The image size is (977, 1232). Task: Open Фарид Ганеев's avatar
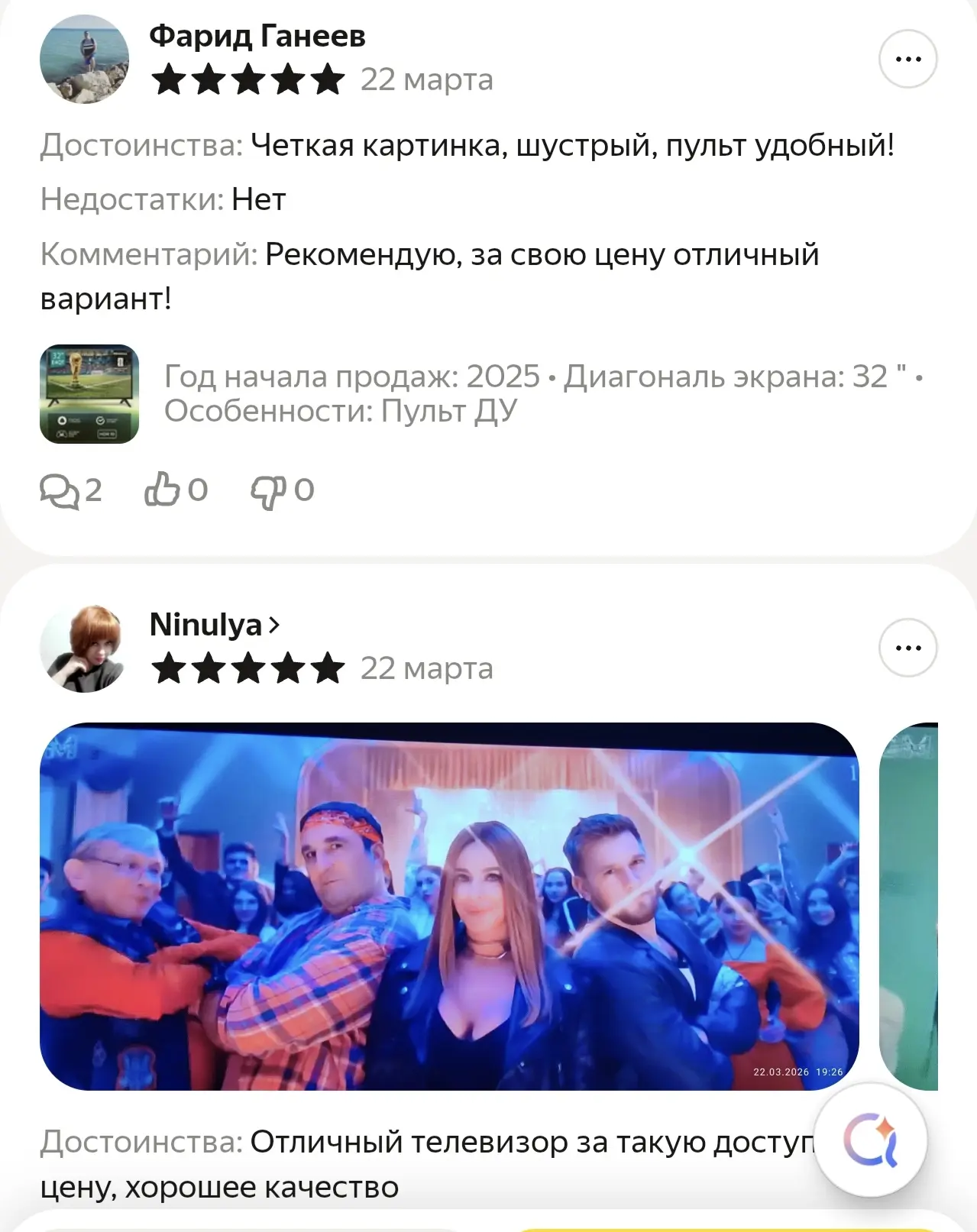click(x=84, y=59)
